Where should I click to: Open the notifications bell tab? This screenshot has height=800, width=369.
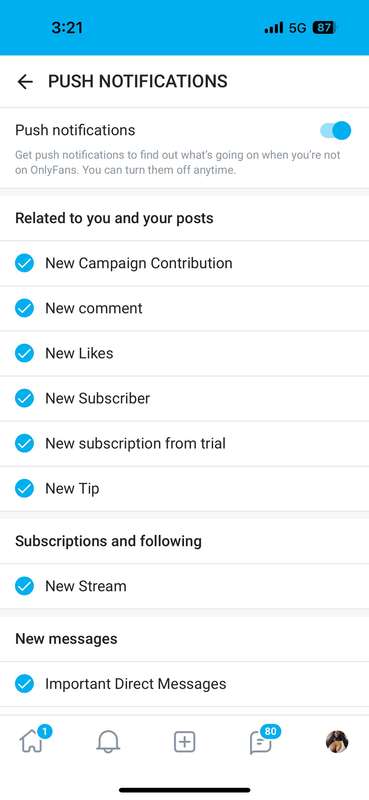[x=108, y=741]
